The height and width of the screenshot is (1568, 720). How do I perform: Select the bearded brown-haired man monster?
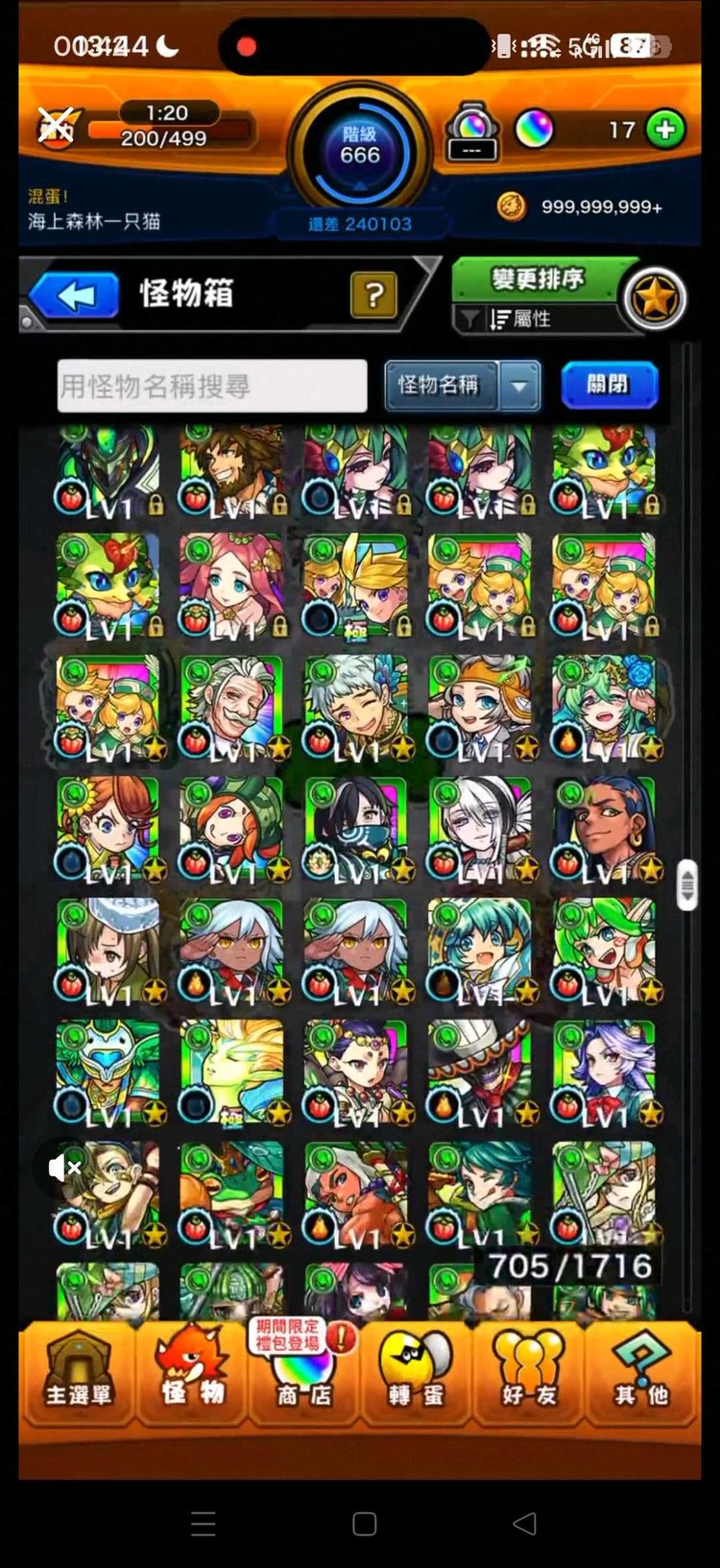click(231, 470)
